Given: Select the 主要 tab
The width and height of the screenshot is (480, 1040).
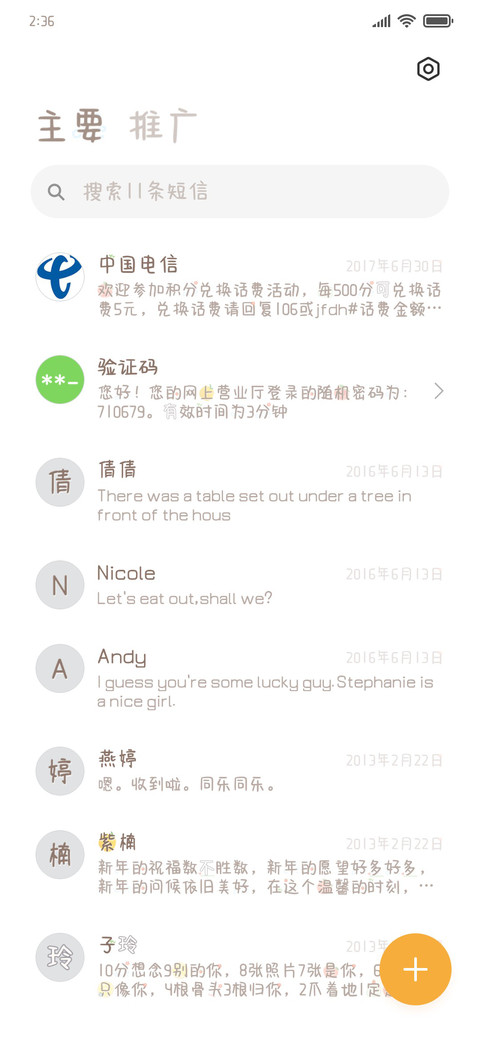Looking at the screenshot, I should tap(71, 126).
